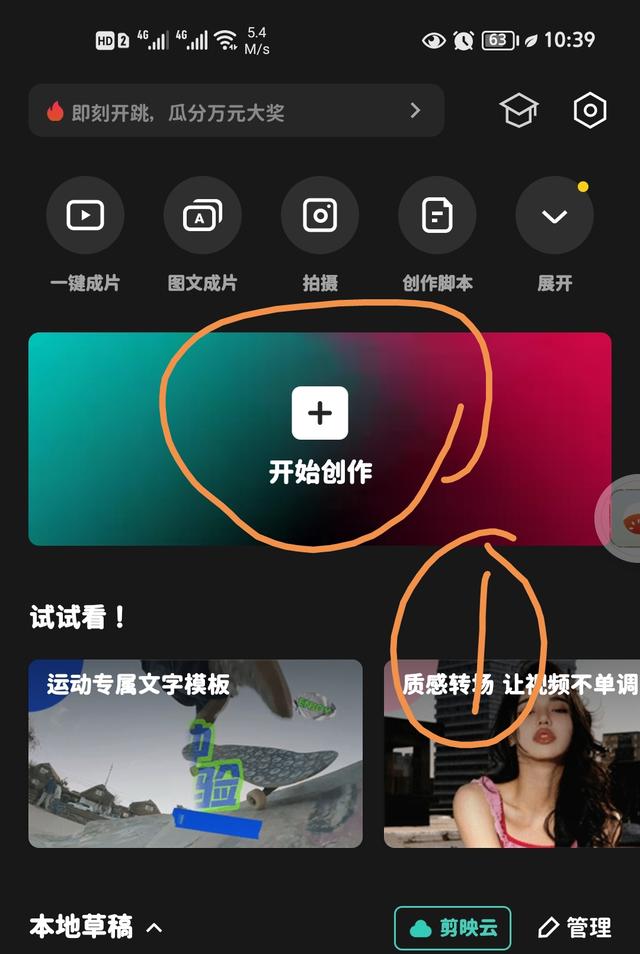Open the 即刻开跳 promotion banner
Viewport: 640px width, 954px height.
coord(236,111)
